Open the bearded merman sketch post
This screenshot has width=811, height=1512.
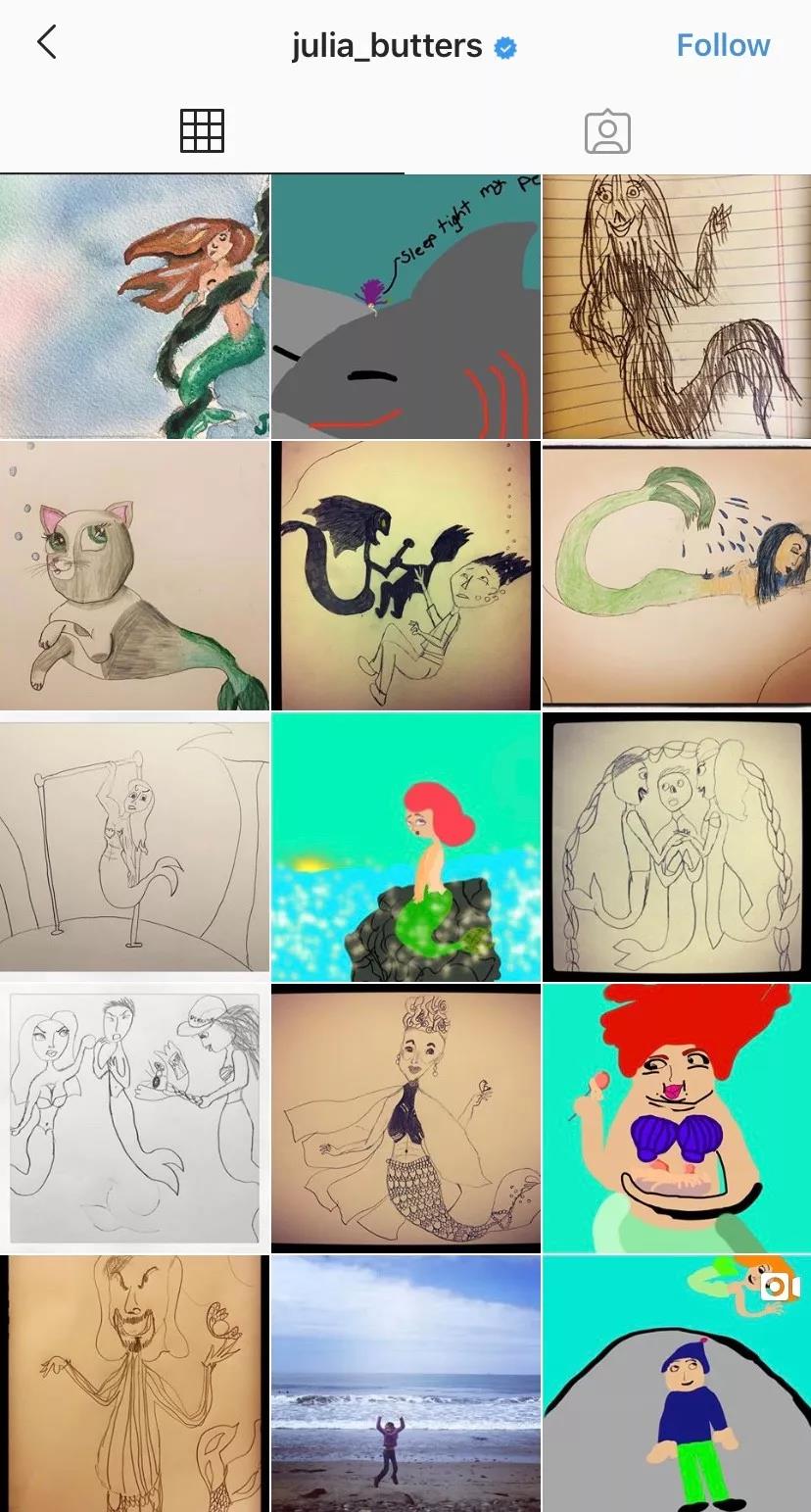pyautogui.click(x=134, y=1384)
